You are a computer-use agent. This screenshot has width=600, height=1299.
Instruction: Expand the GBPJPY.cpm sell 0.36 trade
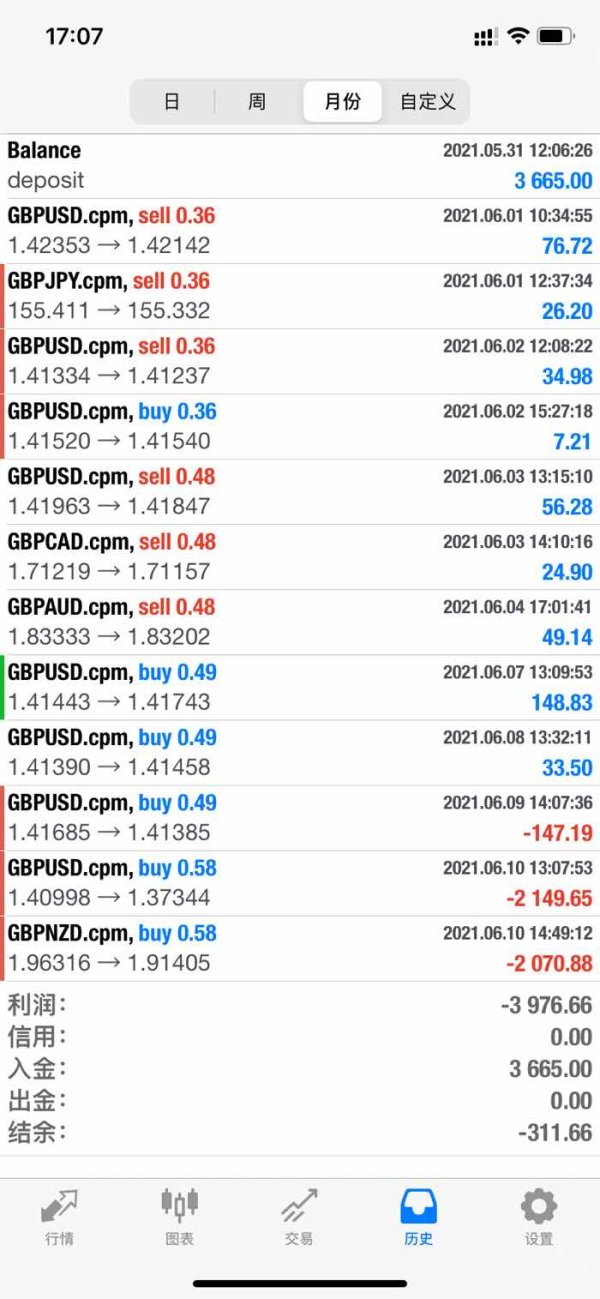click(x=300, y=296)
